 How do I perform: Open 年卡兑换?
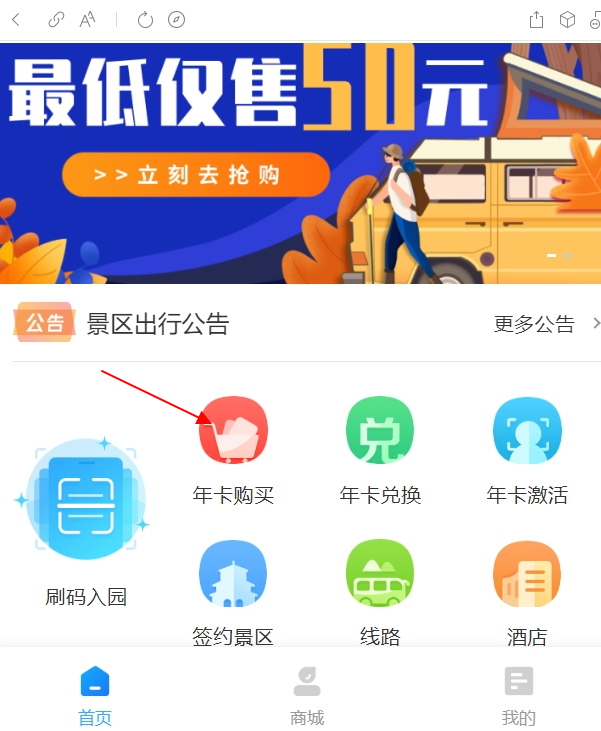pyautogui.click(x=380, y=448)
